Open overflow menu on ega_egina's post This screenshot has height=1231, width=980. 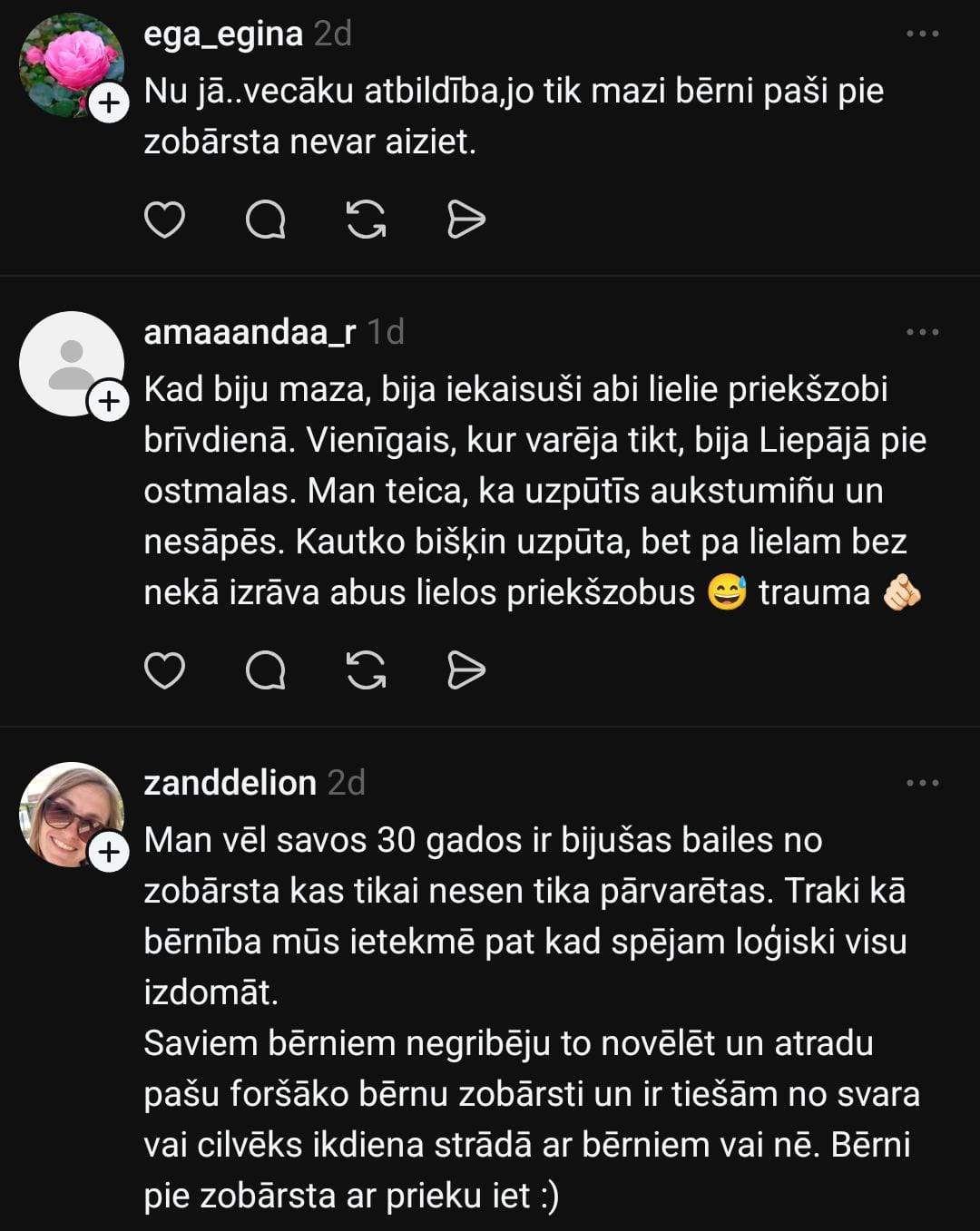922,34
